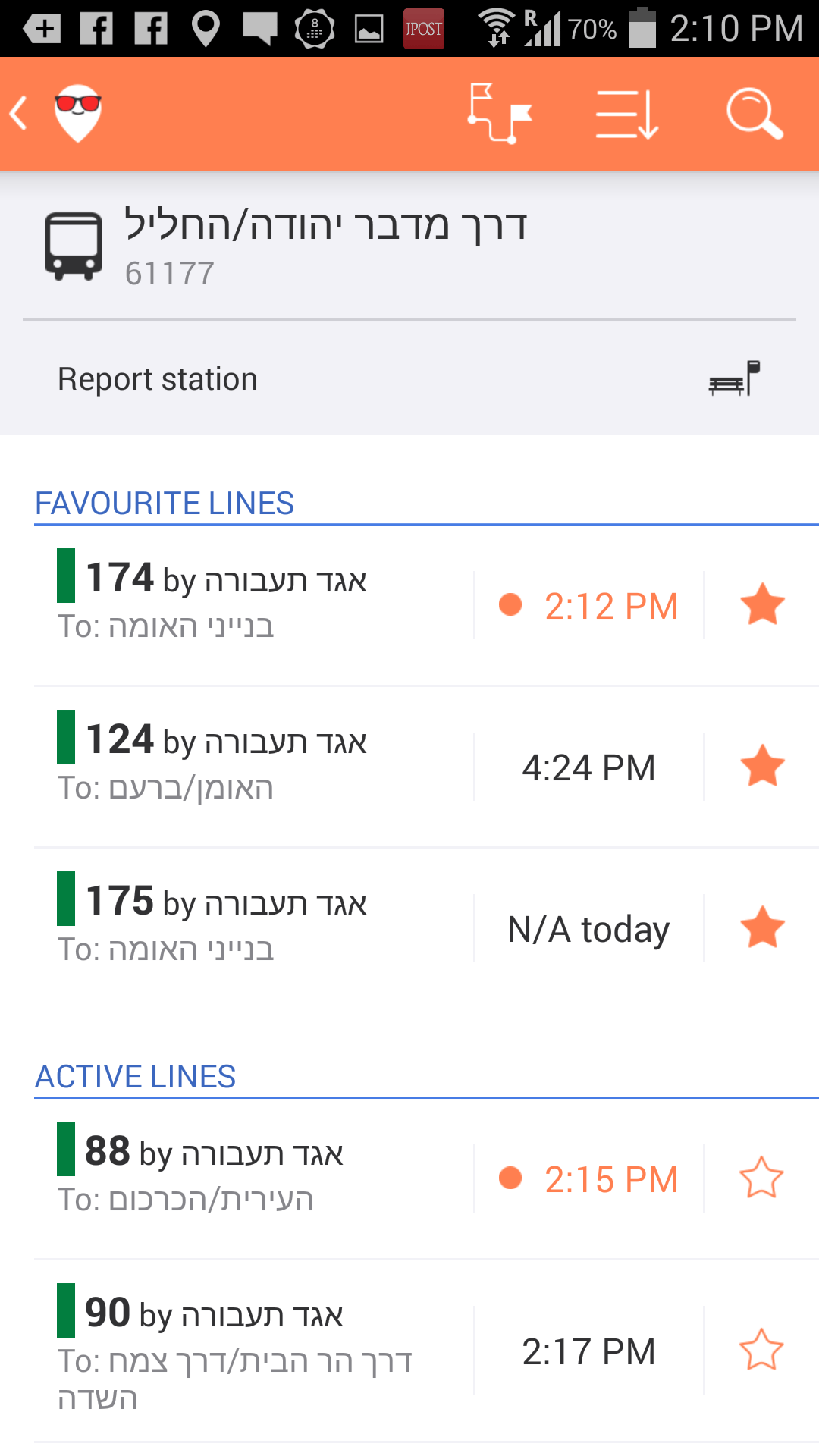Tap Report station
The width and height of the screenshot is (819, 1456).
coord(158,379)
